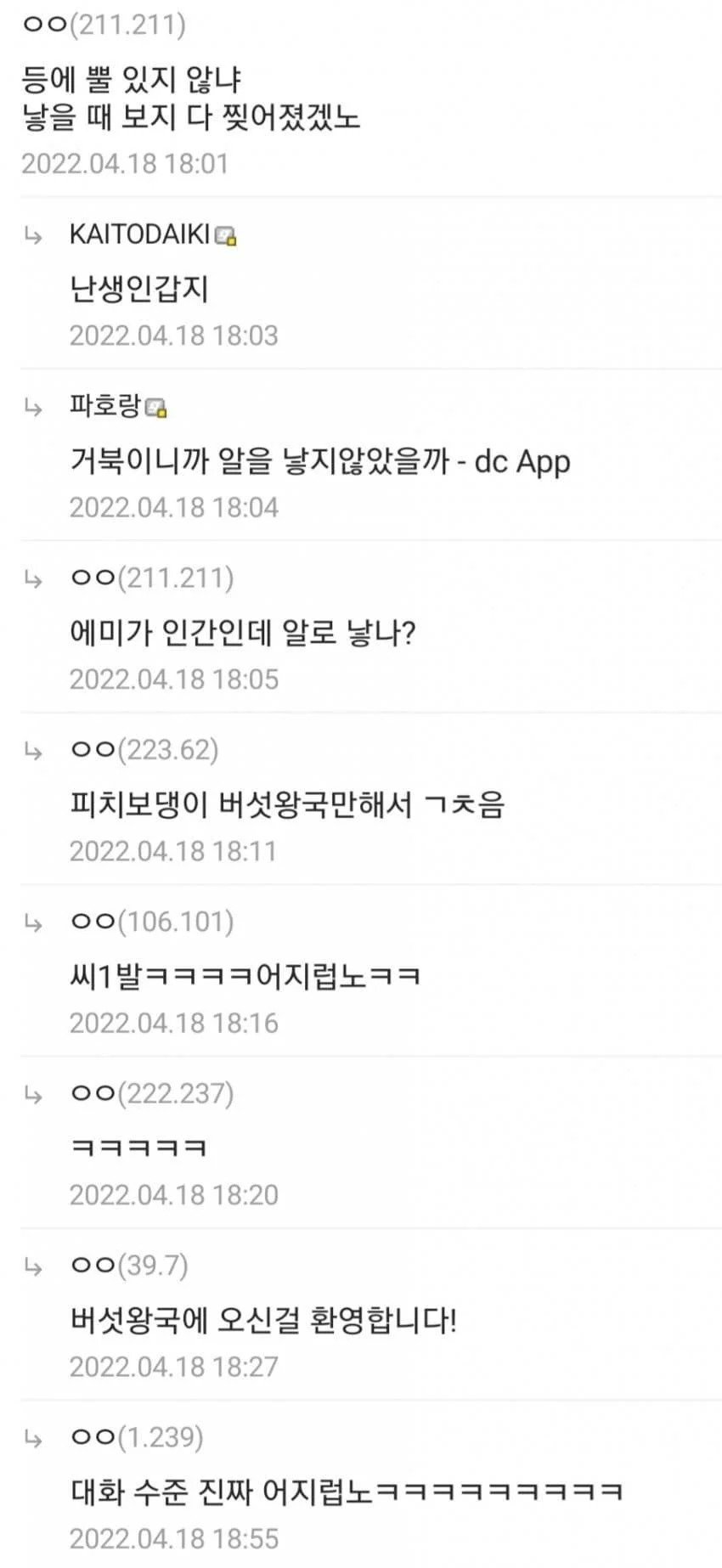722x1568 pixels.
Task: Select the reply '난생인갑지'
Action: coord(138,290)
